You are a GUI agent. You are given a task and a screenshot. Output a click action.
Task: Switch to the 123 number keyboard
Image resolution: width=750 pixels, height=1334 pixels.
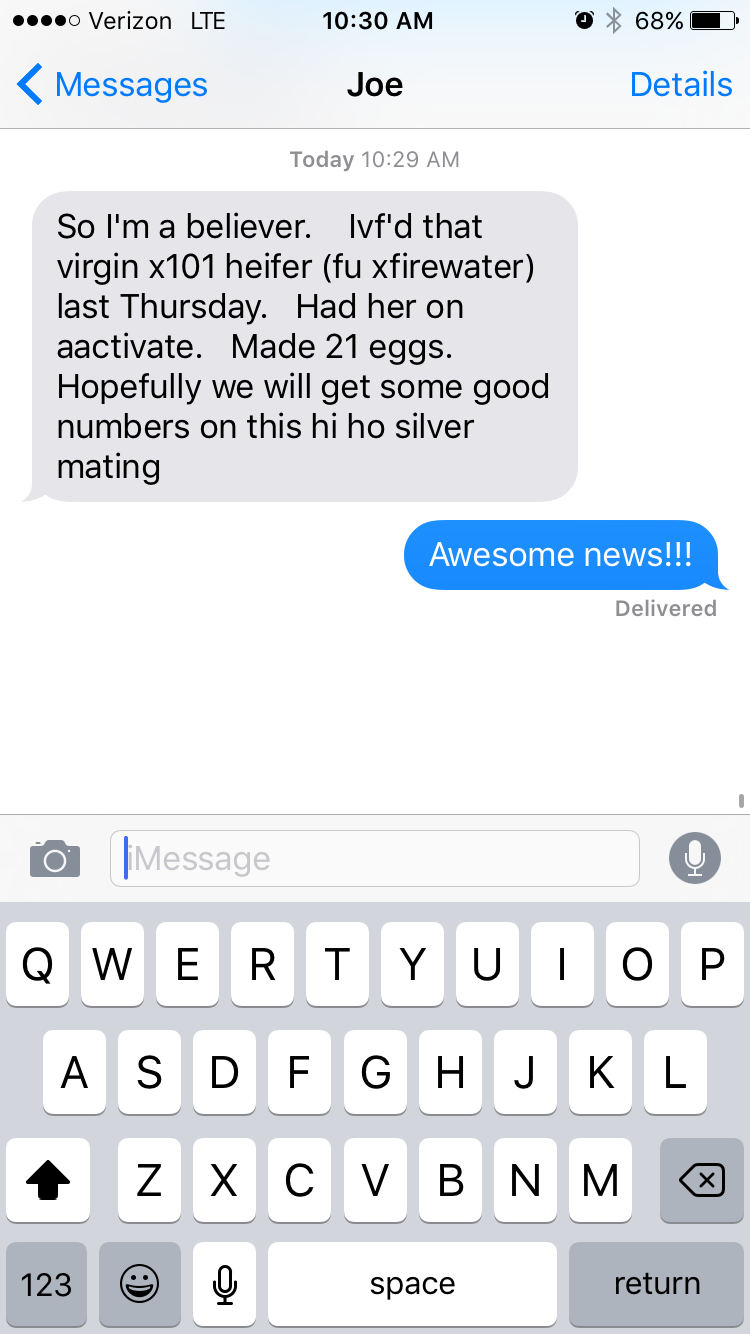(46, 1284)
